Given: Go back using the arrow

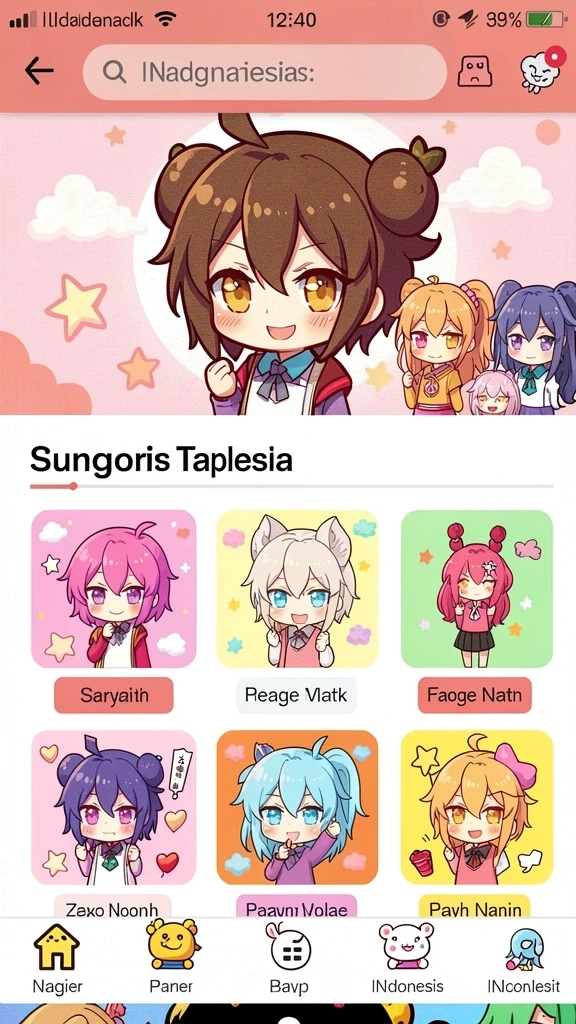Looking at the screenshot, I should pos(39,71).
